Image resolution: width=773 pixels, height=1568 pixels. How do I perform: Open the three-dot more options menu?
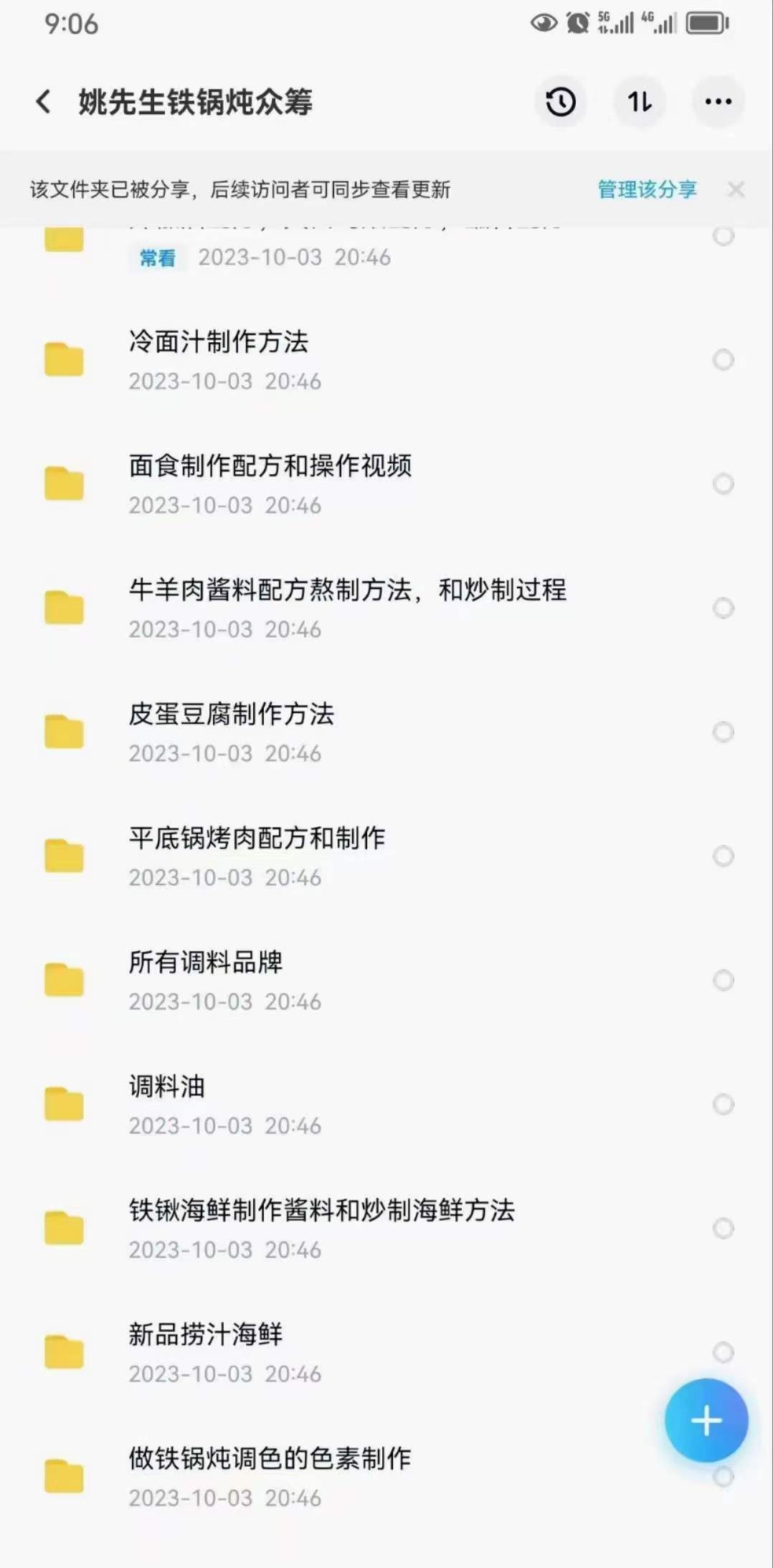coord(718,101)
